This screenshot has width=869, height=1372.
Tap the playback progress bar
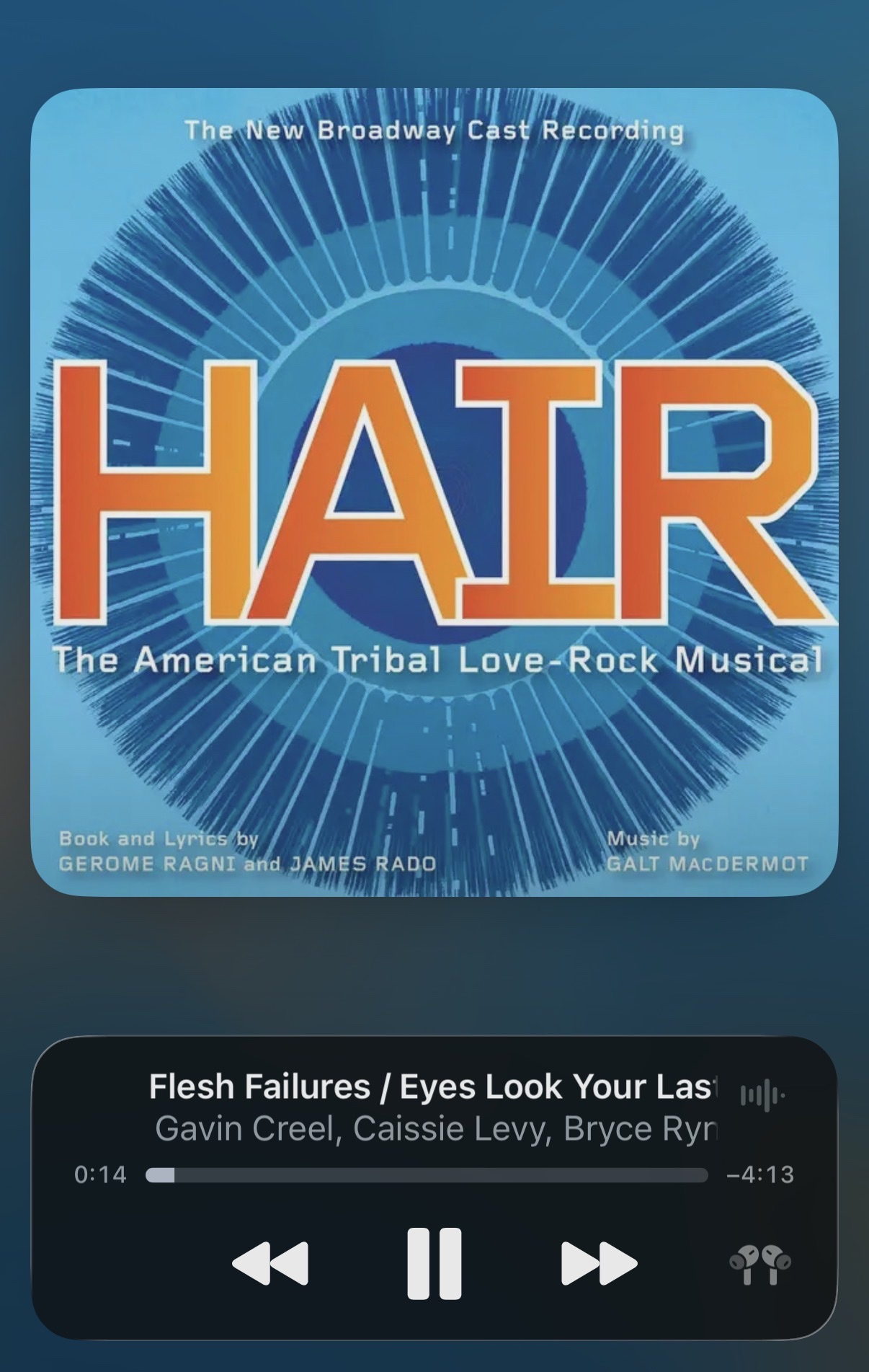(427, 1175)
